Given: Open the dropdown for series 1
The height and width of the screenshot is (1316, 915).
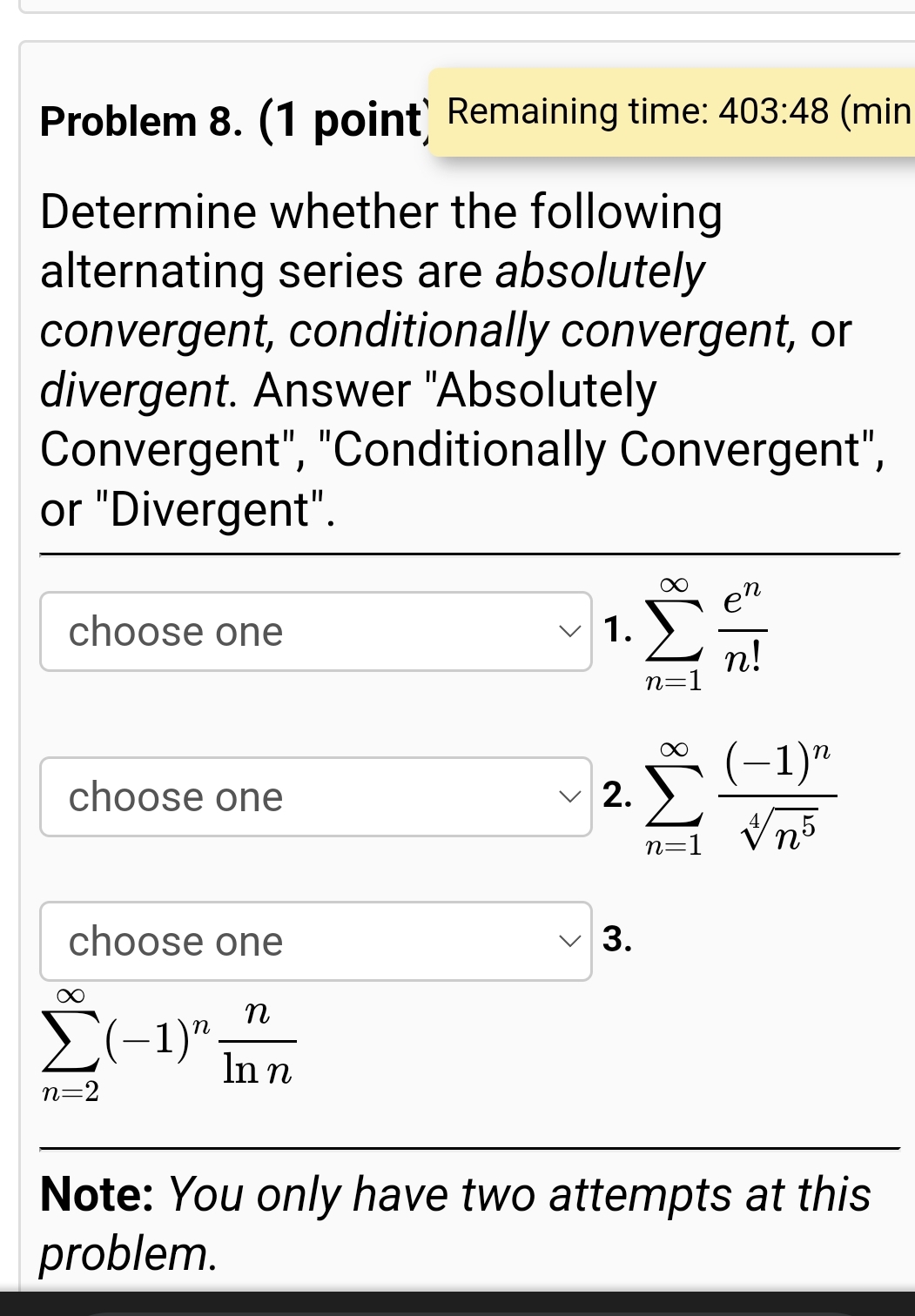Looking at the screenshot, I should [315, 630].
